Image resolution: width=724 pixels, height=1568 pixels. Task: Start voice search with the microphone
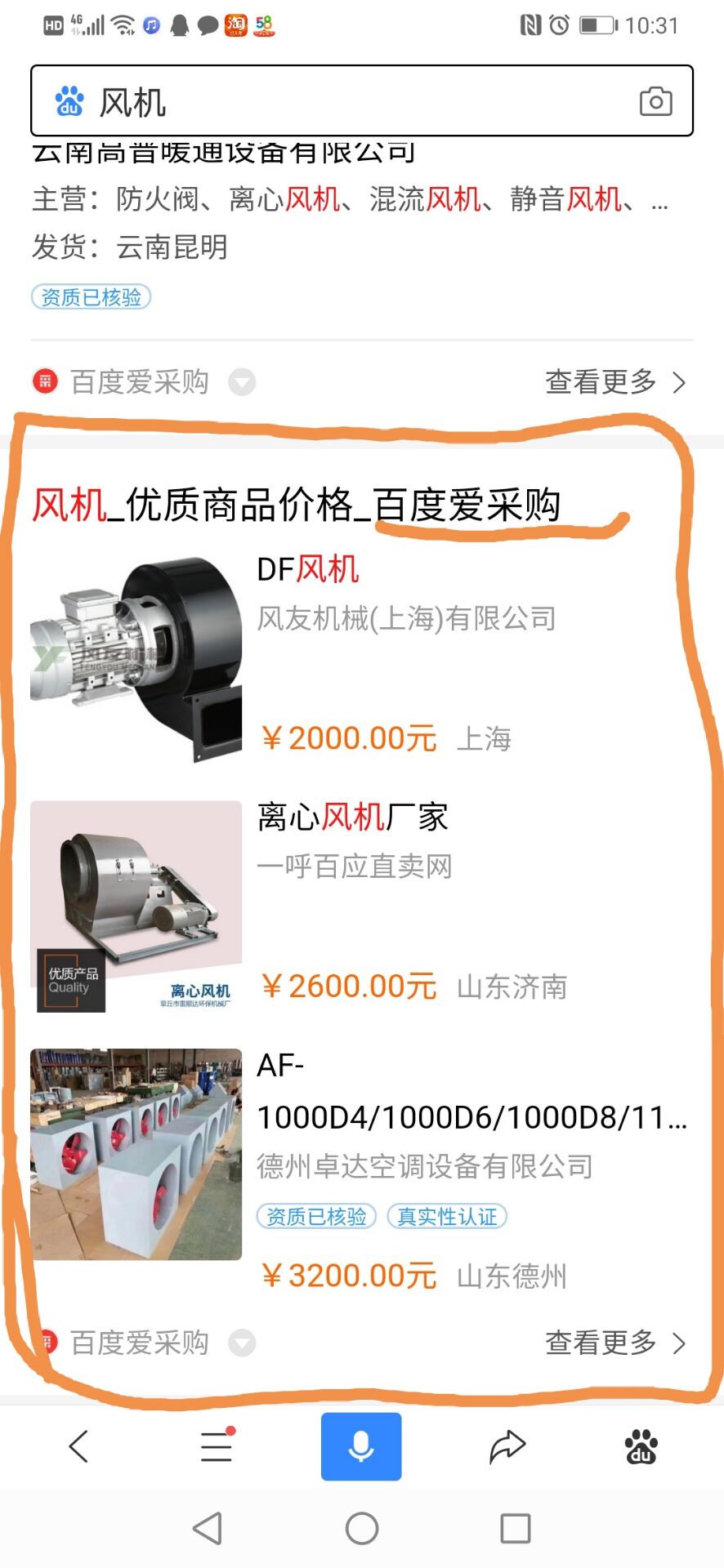click(361, 1446)
